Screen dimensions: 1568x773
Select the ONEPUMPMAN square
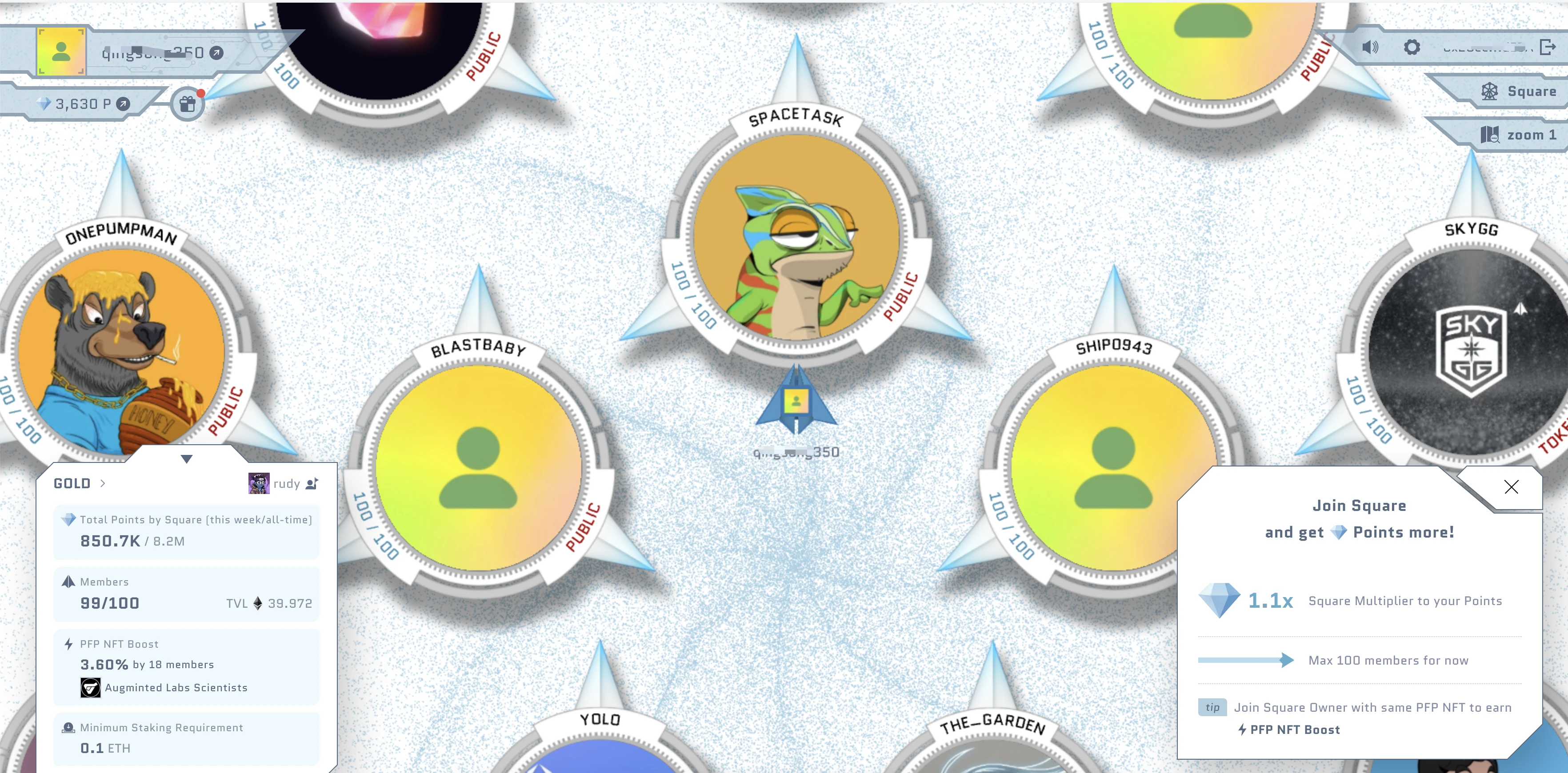(x=122, y=352)
